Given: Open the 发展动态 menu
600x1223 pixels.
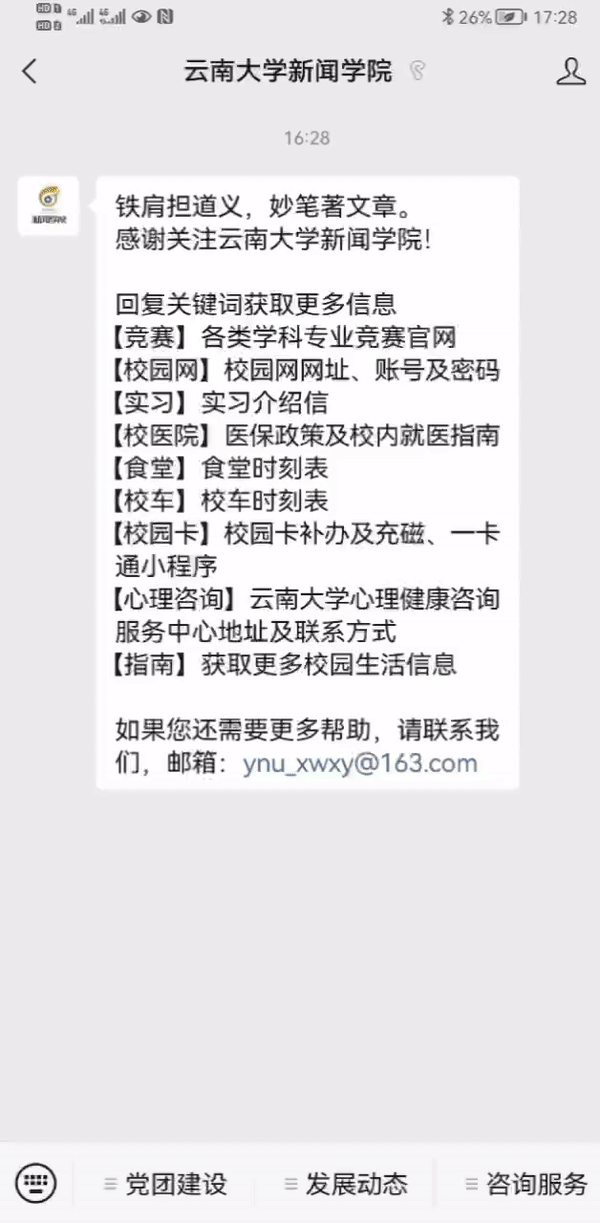Looking at the screenshot, I should coord(346,1185).
